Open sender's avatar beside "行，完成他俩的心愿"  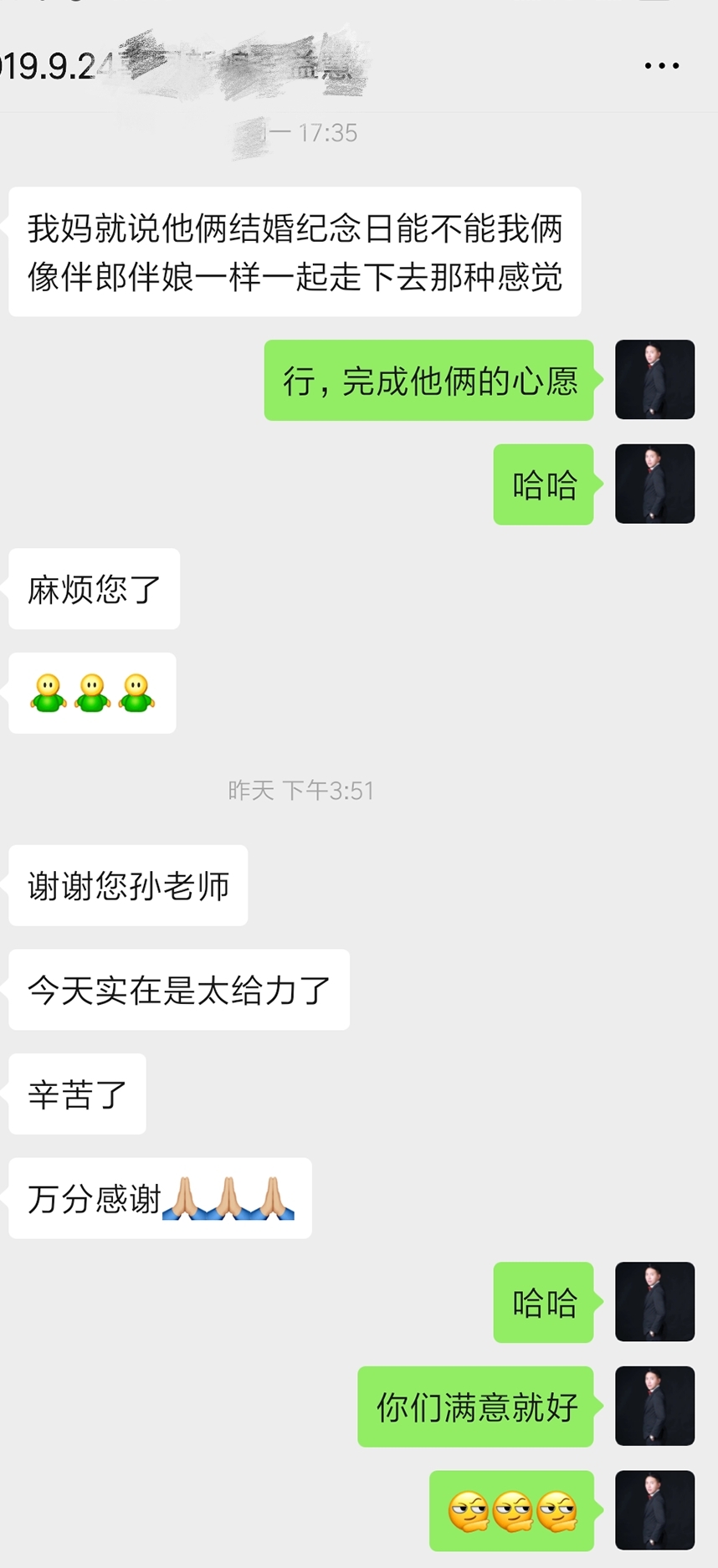pos(654,379)
